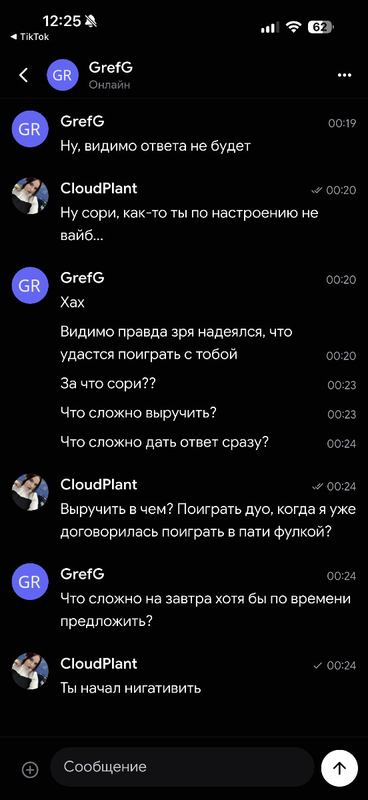Return to TikTok via the status bar link

pos(30,37)
